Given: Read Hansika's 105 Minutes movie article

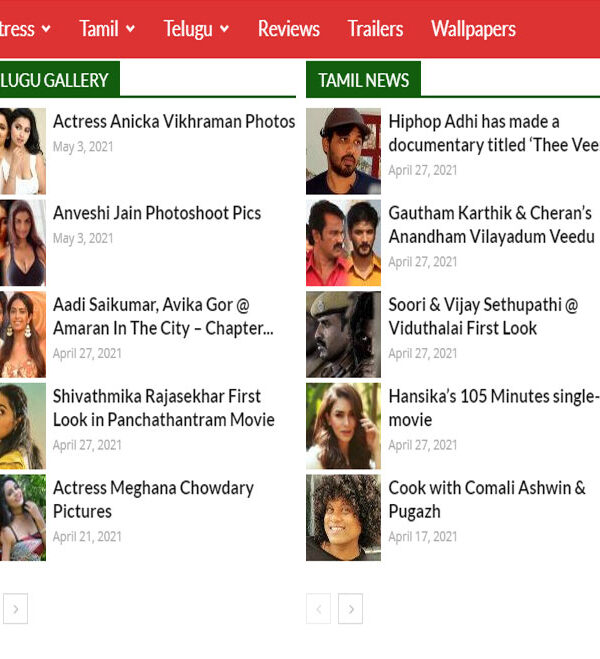Looking at the screenshot, I should pyautogui.click(x=493, y=408).
